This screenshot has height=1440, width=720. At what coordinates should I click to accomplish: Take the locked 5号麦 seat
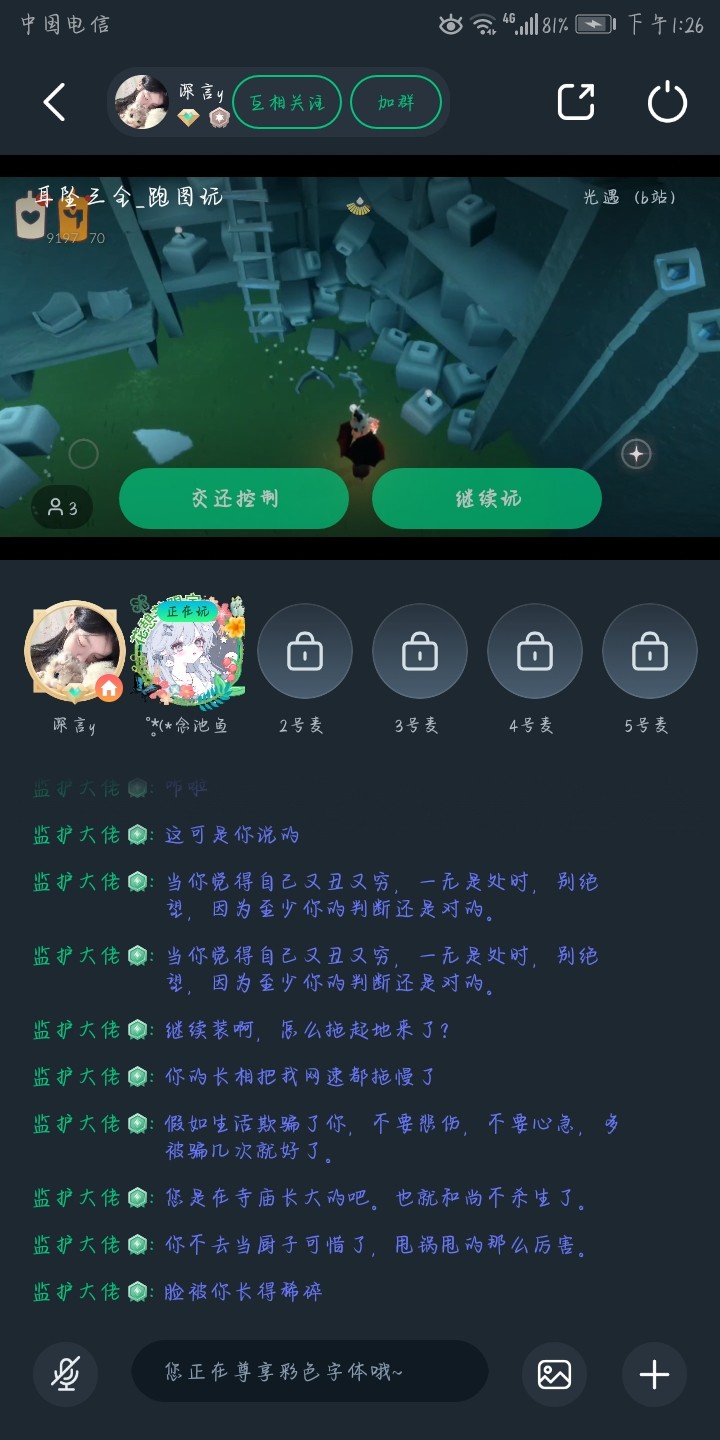649,652
